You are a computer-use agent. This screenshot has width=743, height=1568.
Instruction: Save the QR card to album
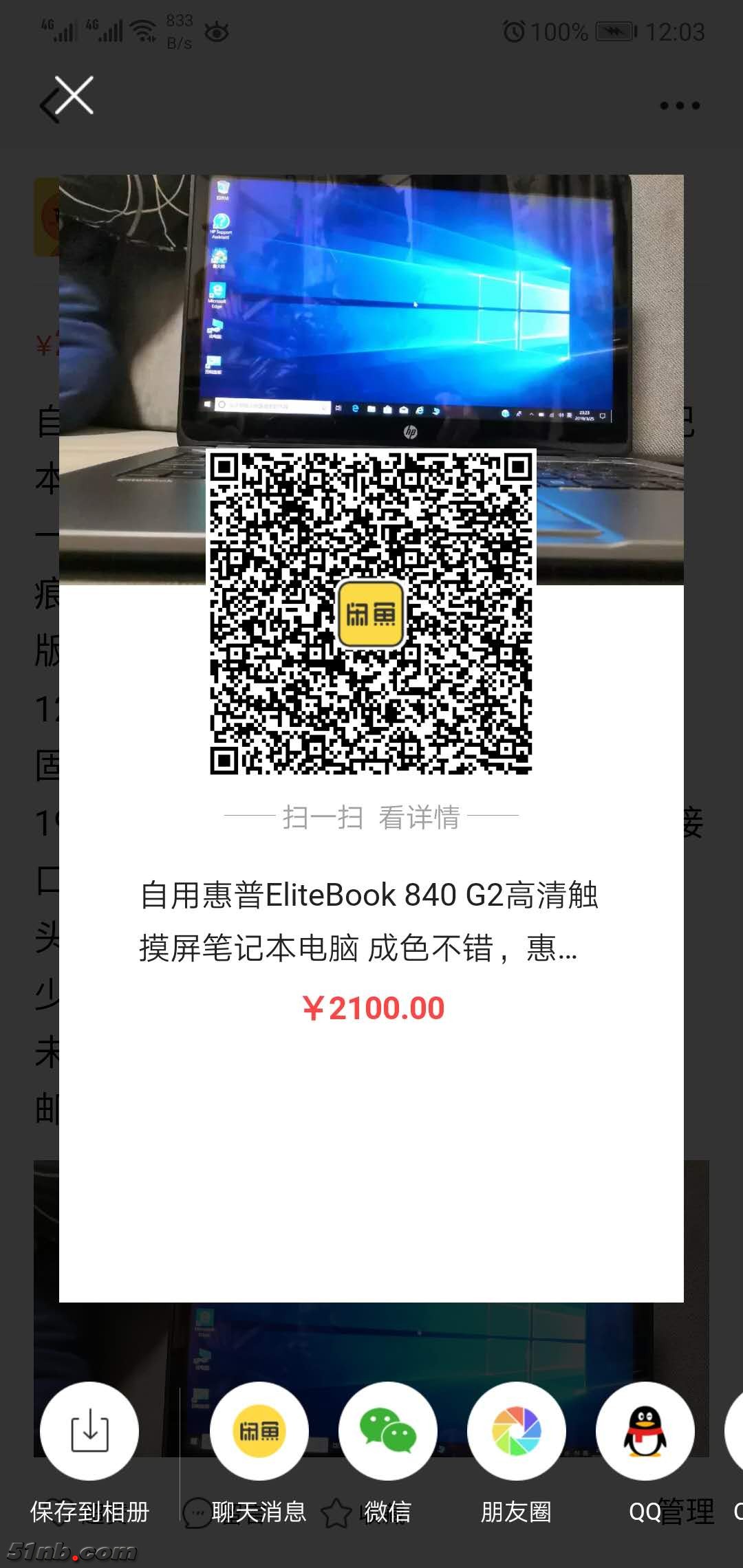point(89,1431)
